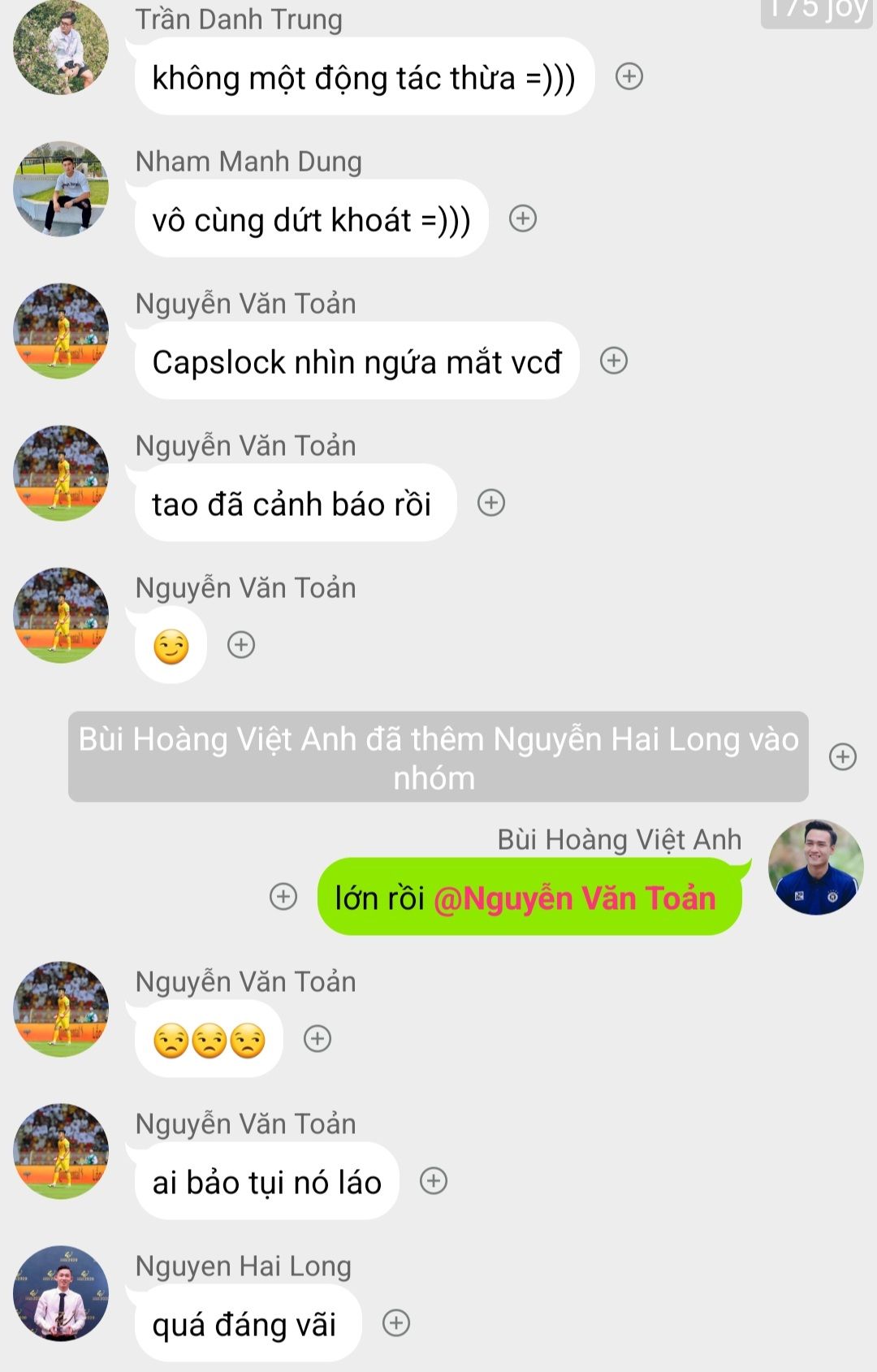The height and width of the screenshot is (1372, 877).
Task: Open Bùi Hoàng Việt Anh's avatar
Action: click(x=815, y=868)
